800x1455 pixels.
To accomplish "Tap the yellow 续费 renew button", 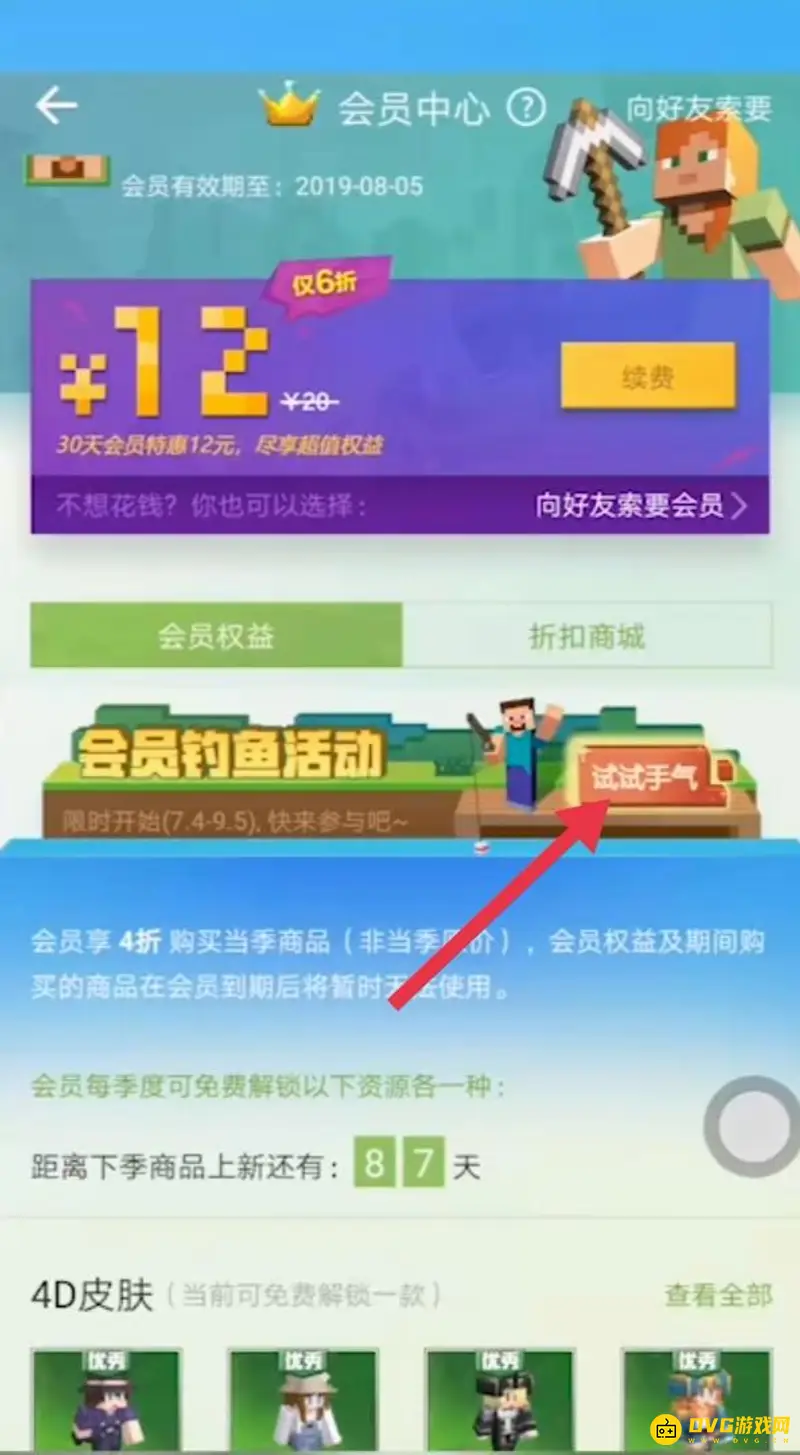I will (648, 377).
